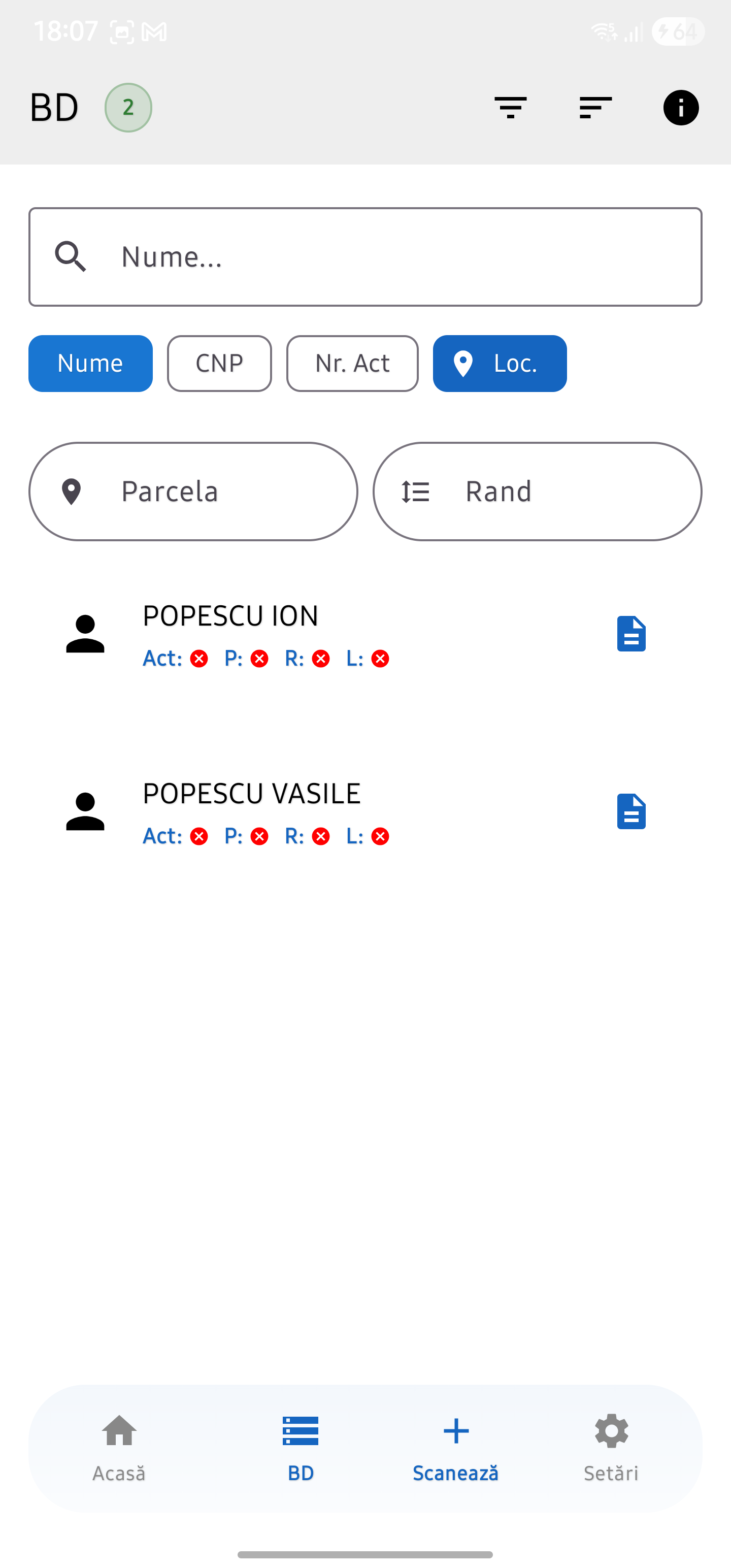Tap the magnifier icon in search field

[70, 256]
